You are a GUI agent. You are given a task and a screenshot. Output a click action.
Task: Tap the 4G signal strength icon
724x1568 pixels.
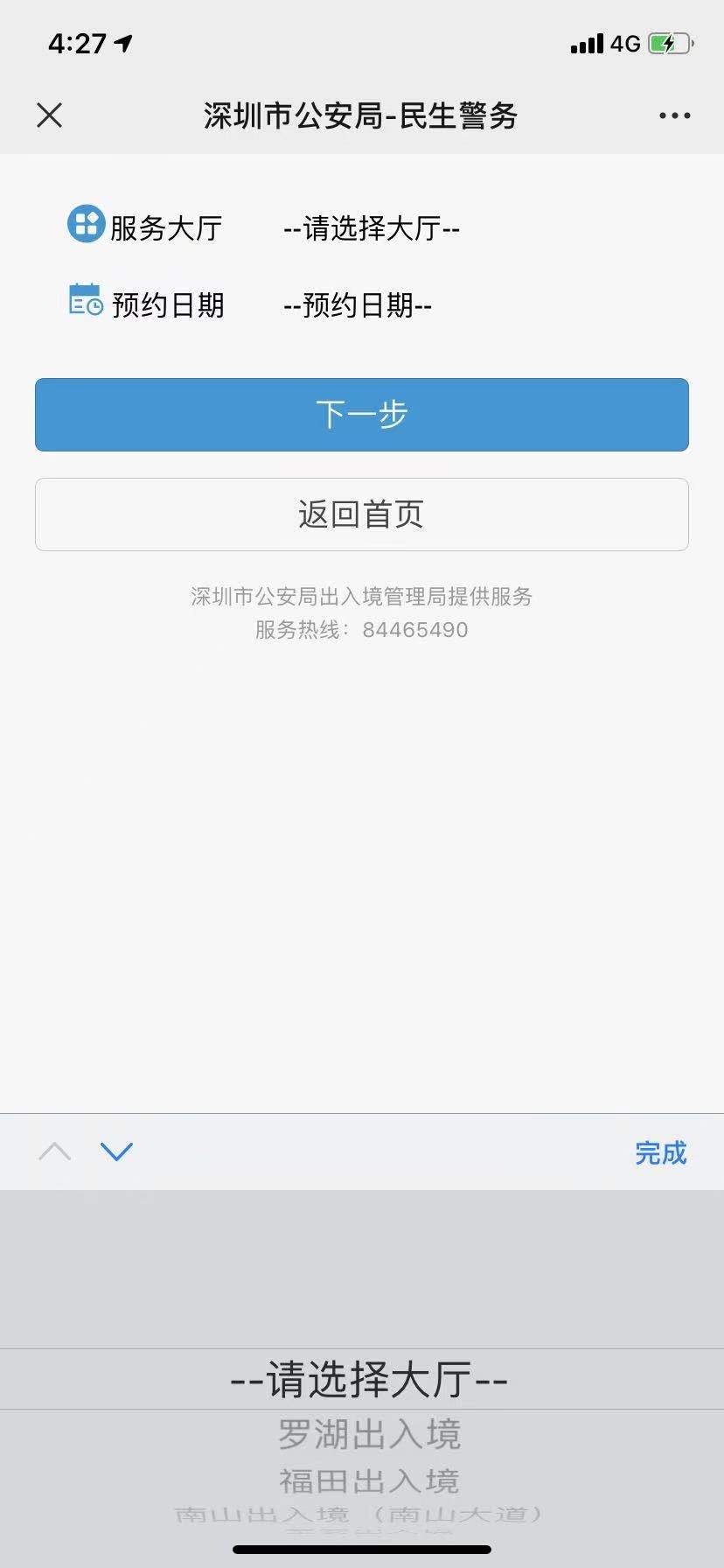tap(591, 43)
